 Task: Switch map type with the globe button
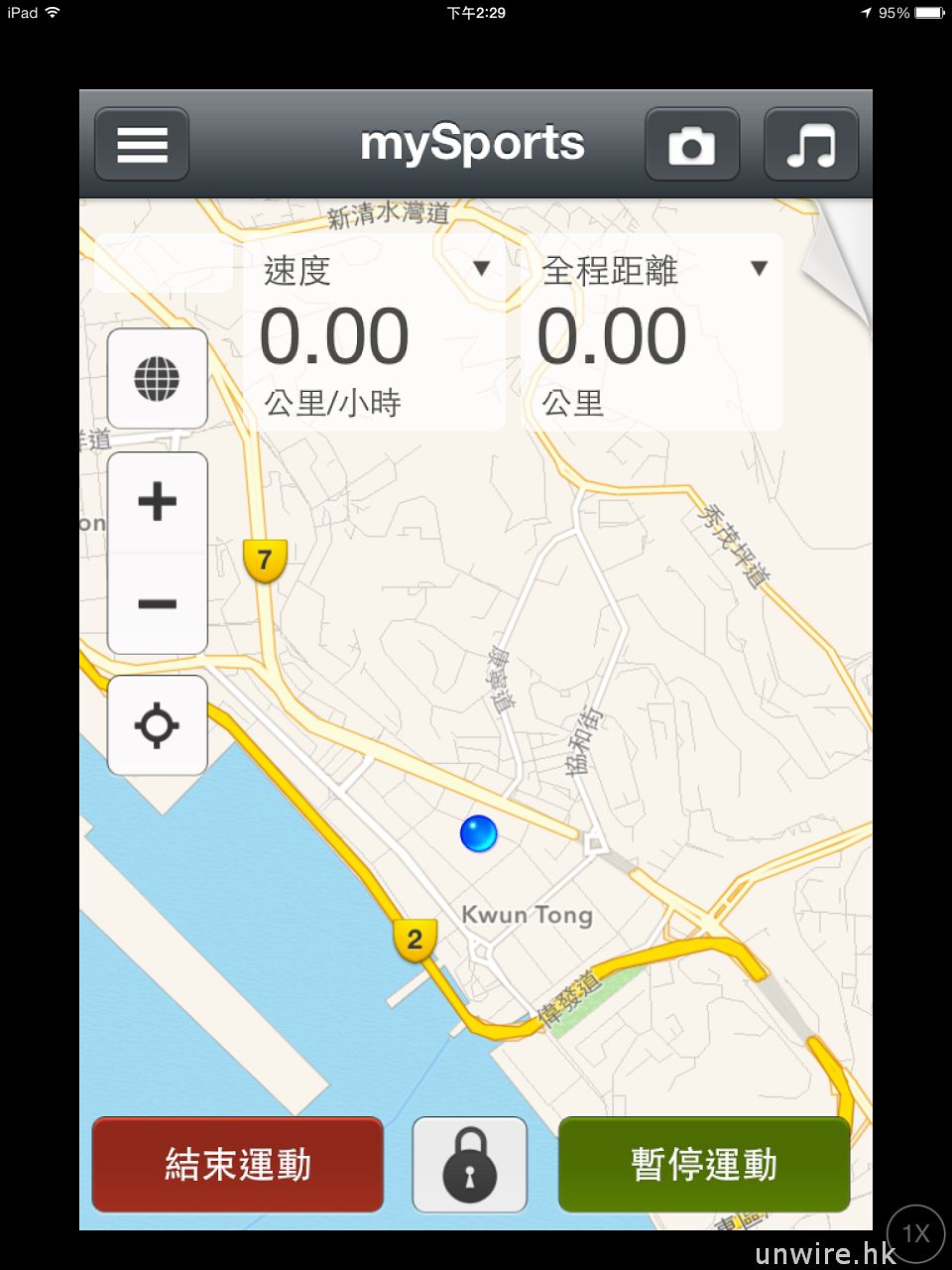coord(157,379)
